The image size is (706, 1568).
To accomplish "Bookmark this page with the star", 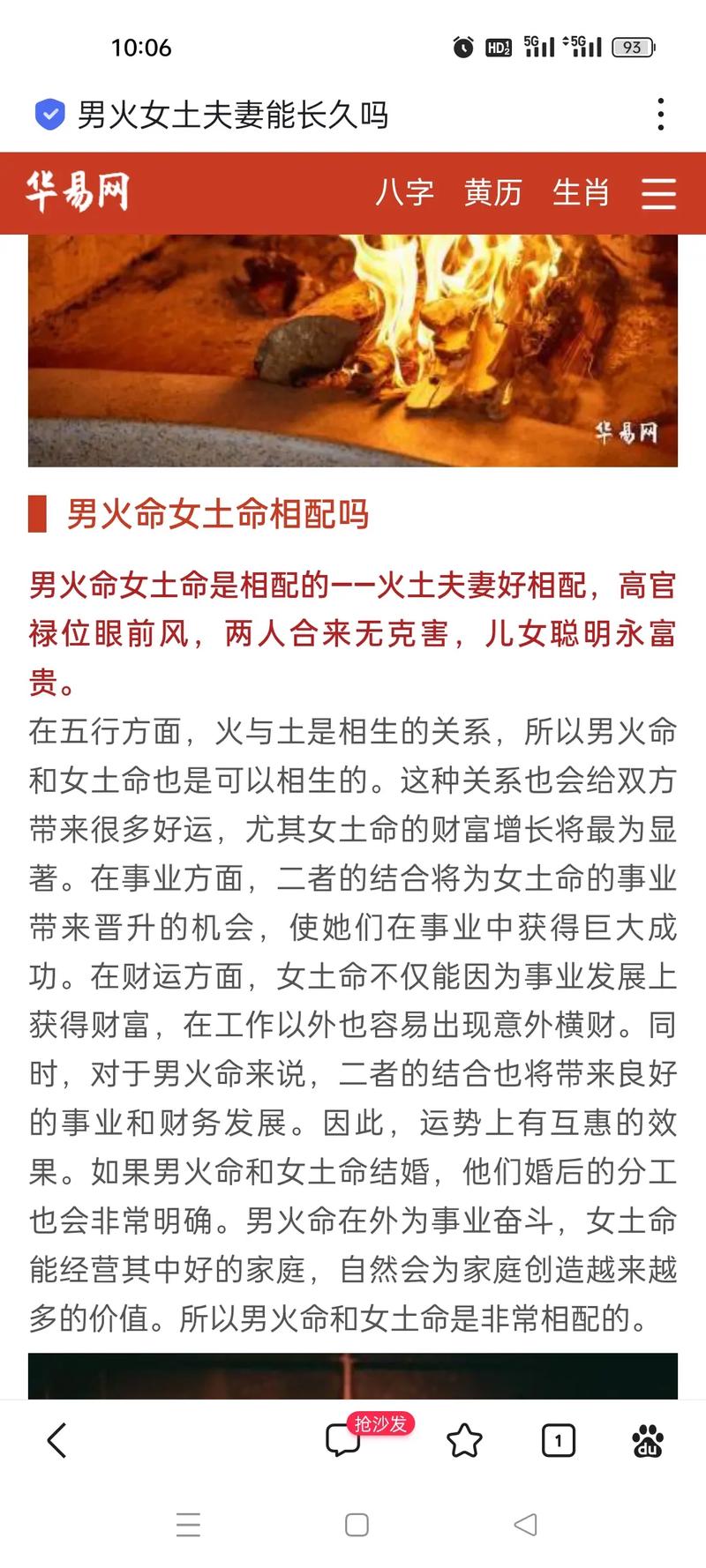I will coord(464,1441).
